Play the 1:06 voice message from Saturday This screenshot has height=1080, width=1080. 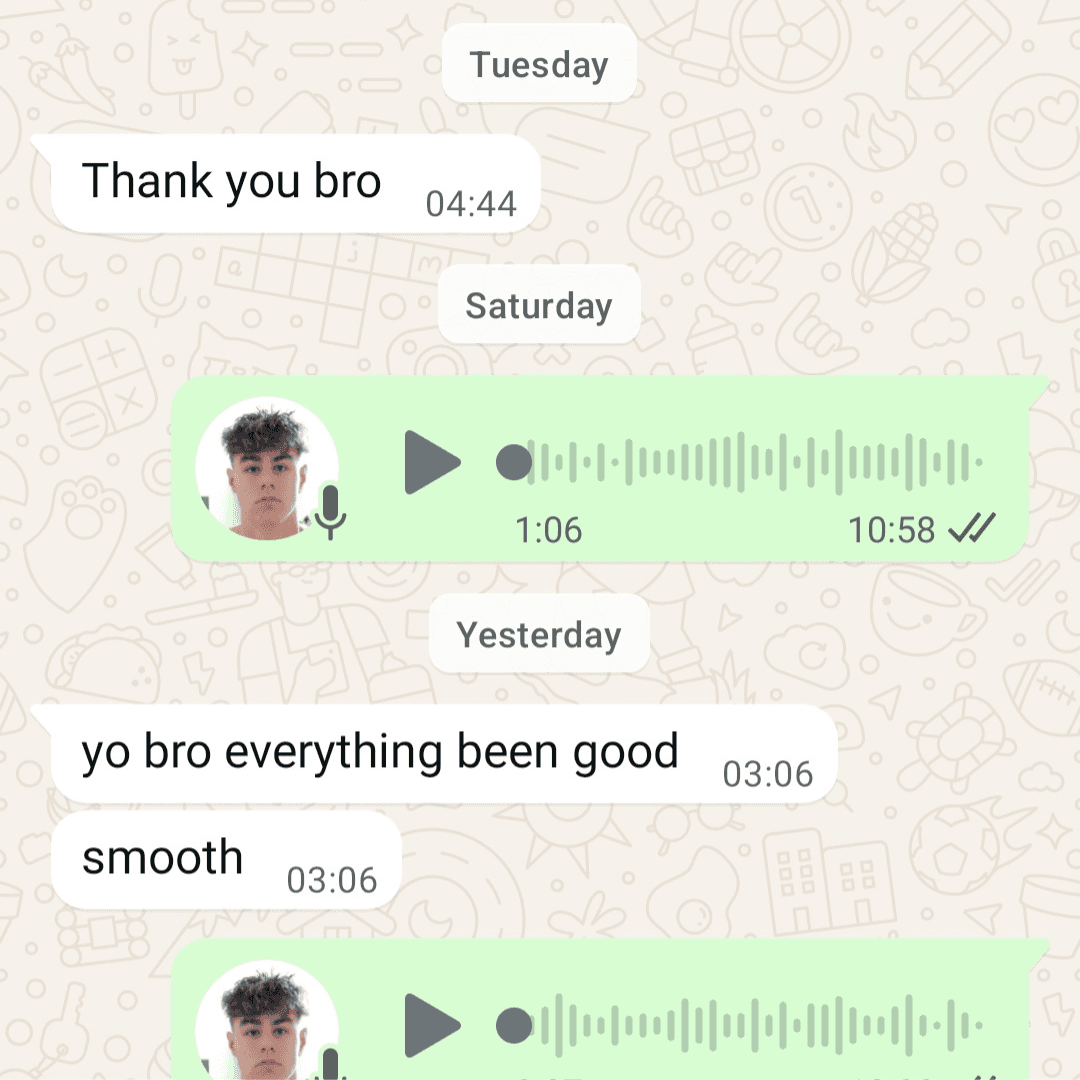430,463
